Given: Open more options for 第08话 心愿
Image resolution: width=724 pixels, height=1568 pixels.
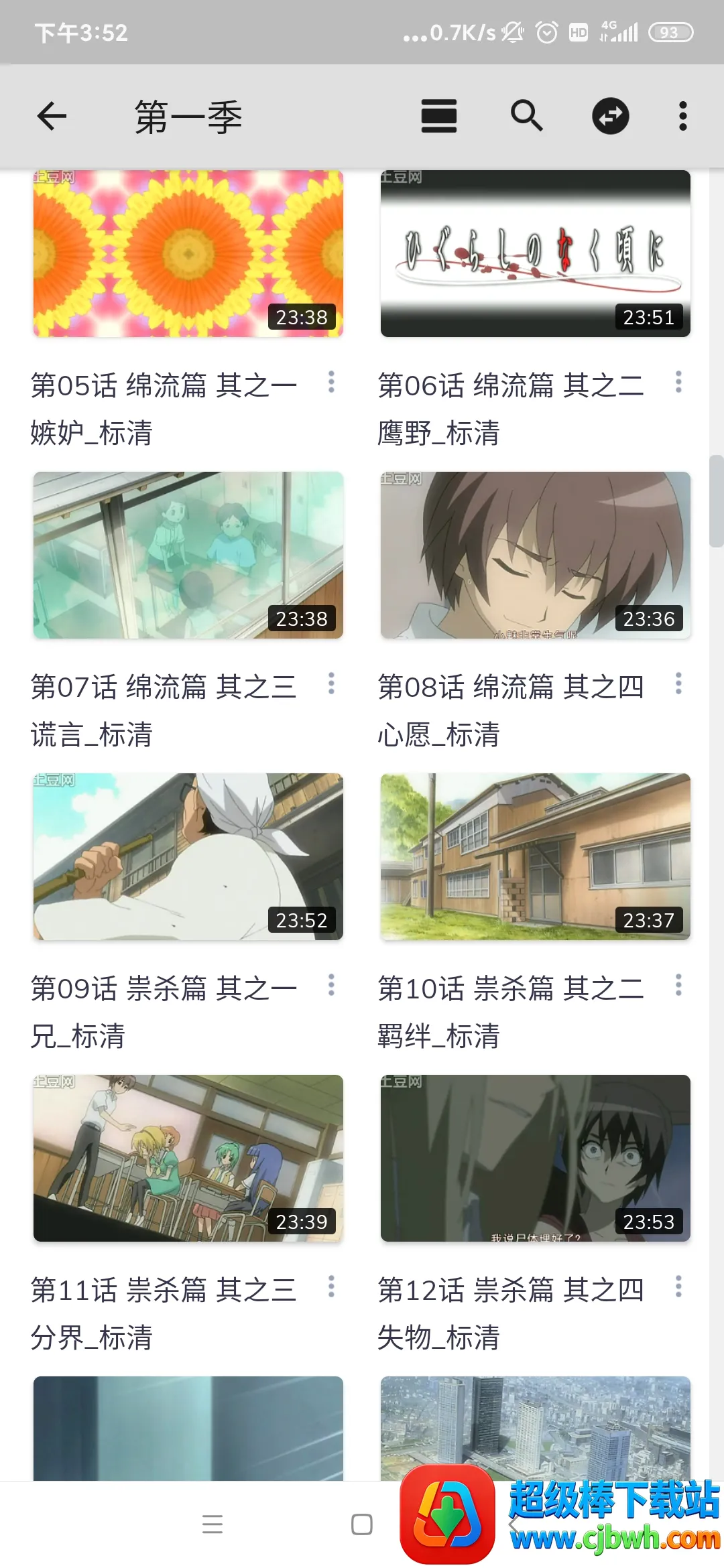Looking at the screenshot, I should tap(678, 684).
